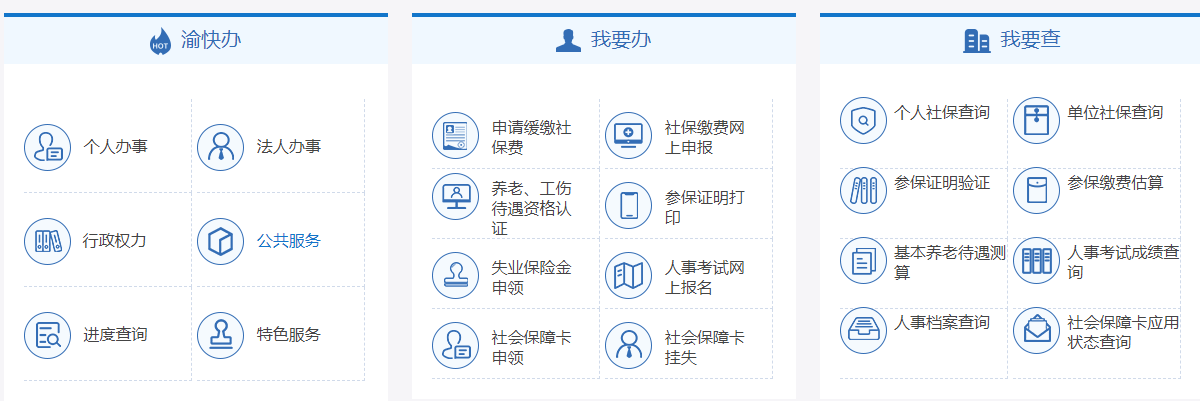Open 养老、工伤待遇资格认证
Viewport: 1200px width, 401px height.
tap(531, 208)
